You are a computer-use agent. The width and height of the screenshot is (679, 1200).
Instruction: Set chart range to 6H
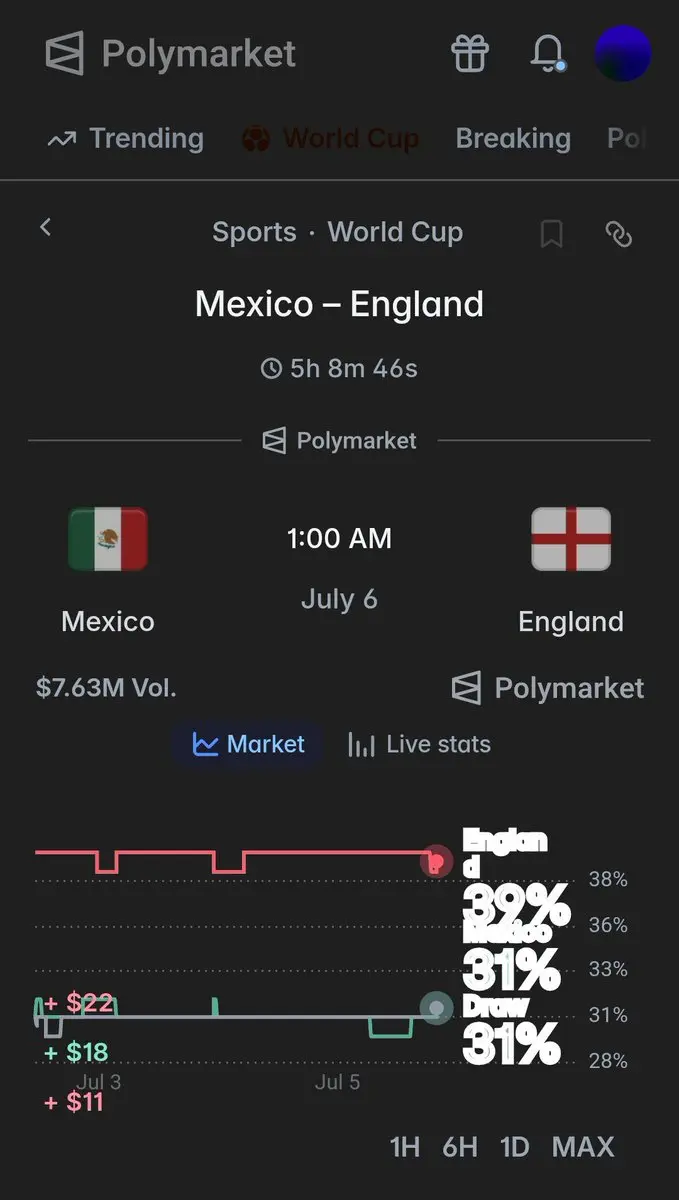(x=460, y=1147)
